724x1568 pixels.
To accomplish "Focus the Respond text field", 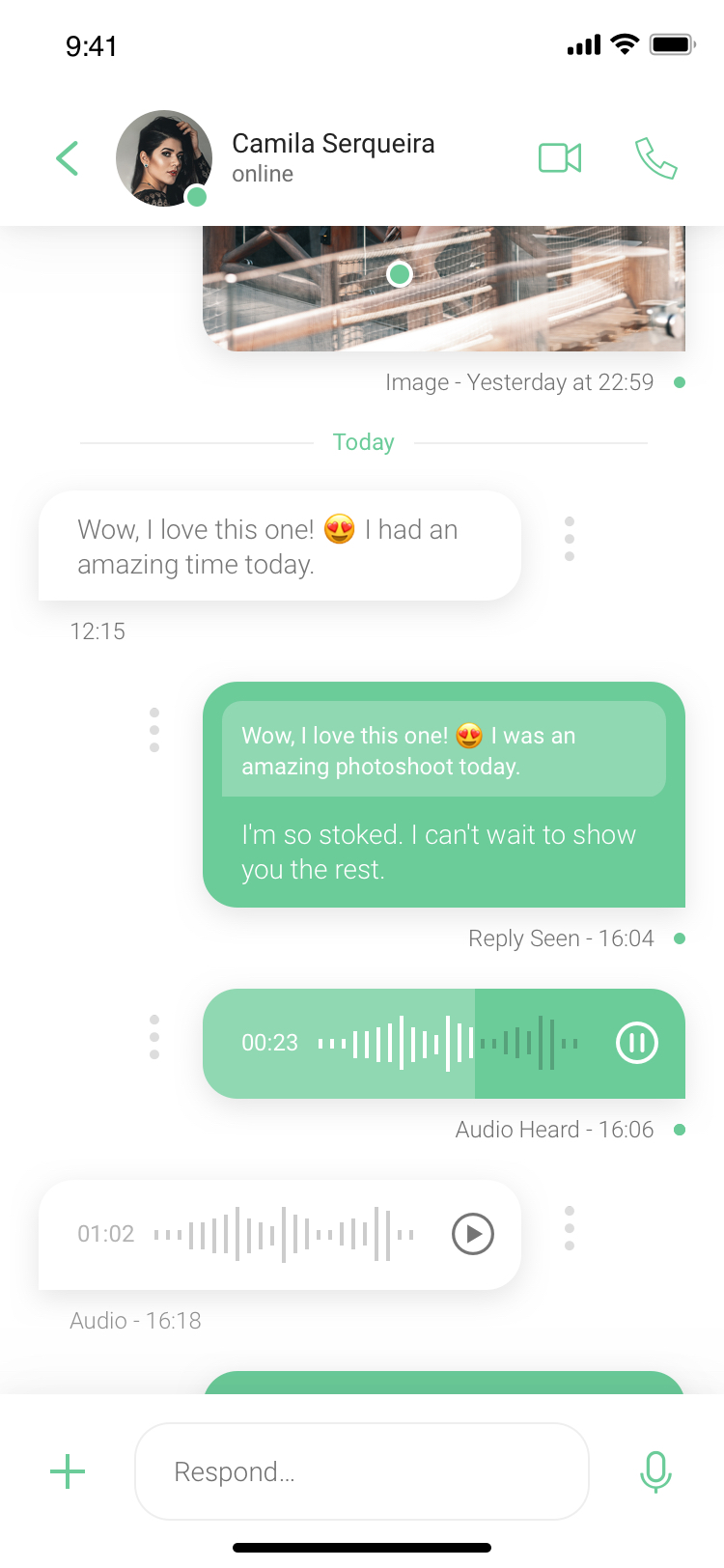I will (x=362, y=1471).
